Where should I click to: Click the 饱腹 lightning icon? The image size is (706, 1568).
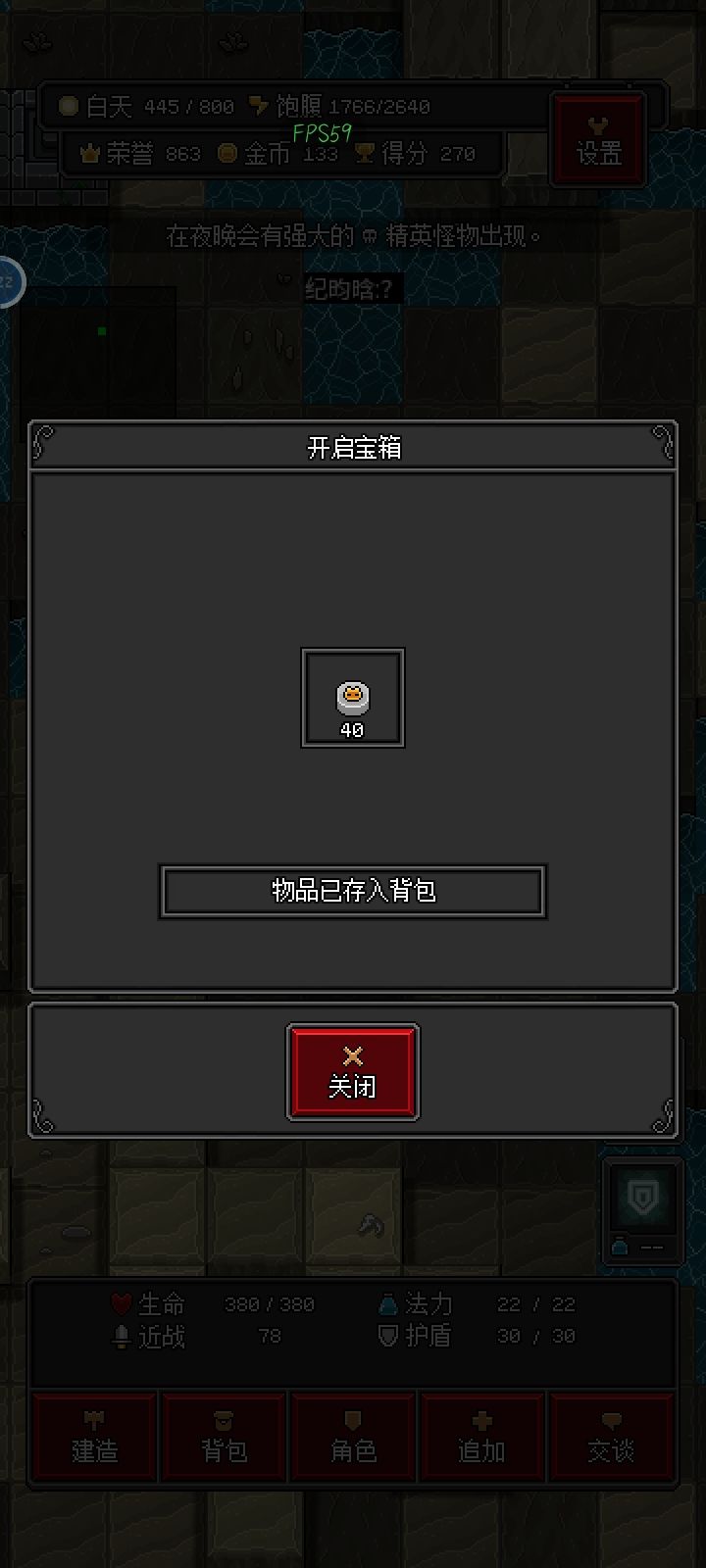click(258, 107)
